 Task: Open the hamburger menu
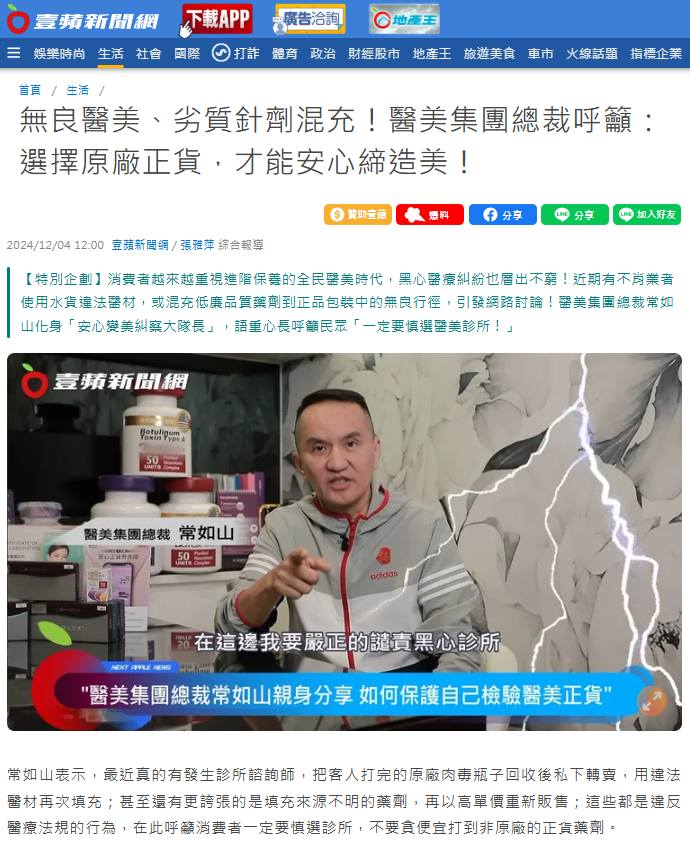[x=13, y=53]
